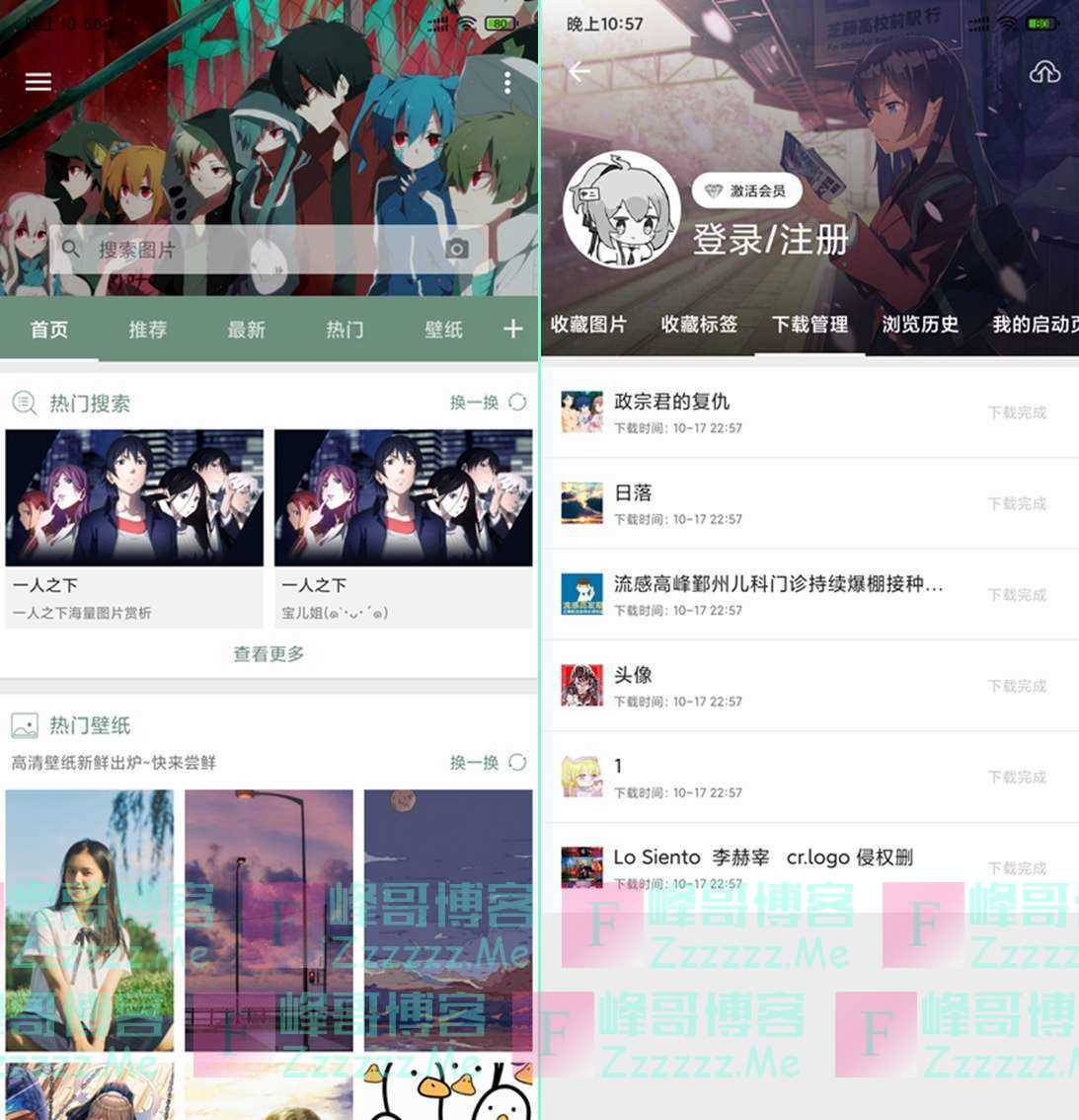Tap 登录/注册 to sign in
This screenshot has width=1079, height=1120.
pos(770,240)
